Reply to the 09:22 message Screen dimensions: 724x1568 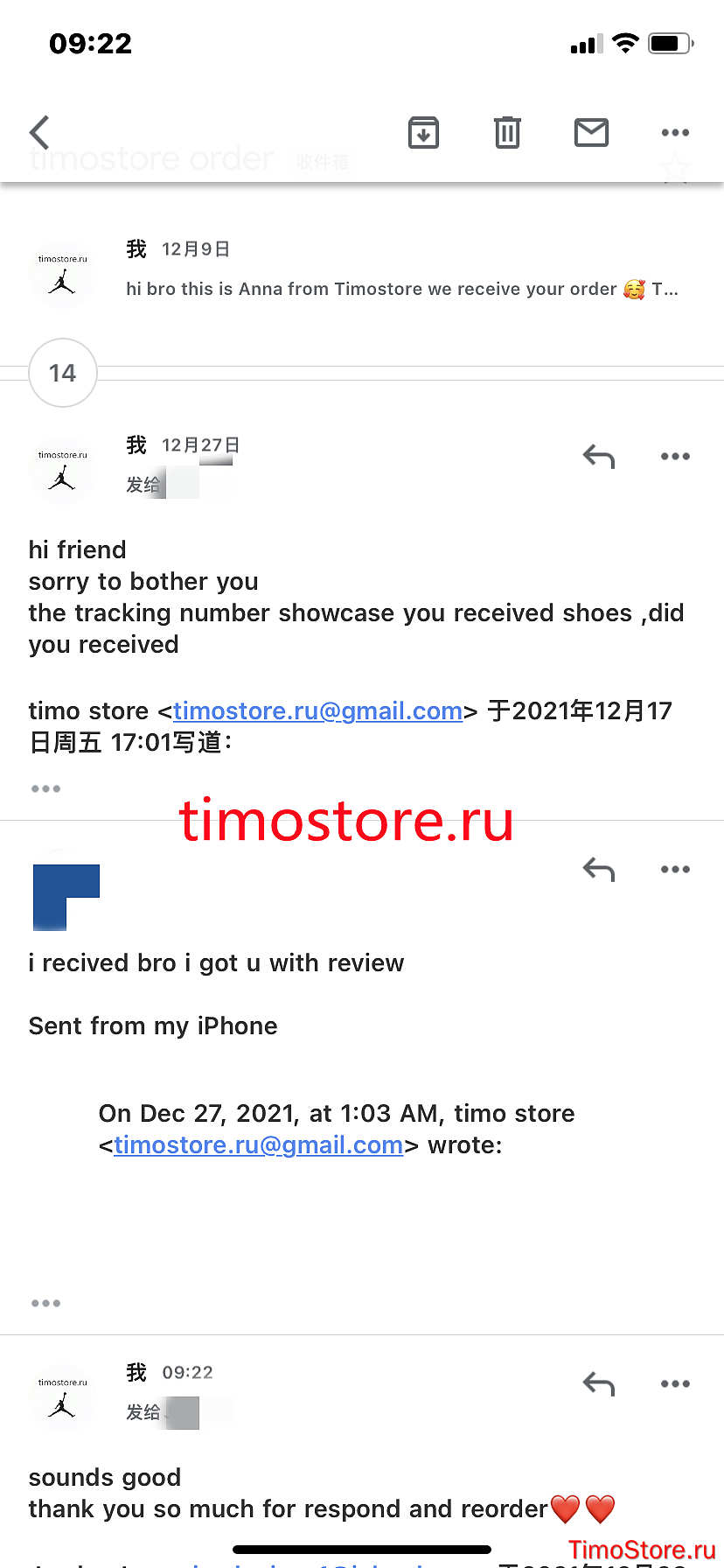point(599,1383)
